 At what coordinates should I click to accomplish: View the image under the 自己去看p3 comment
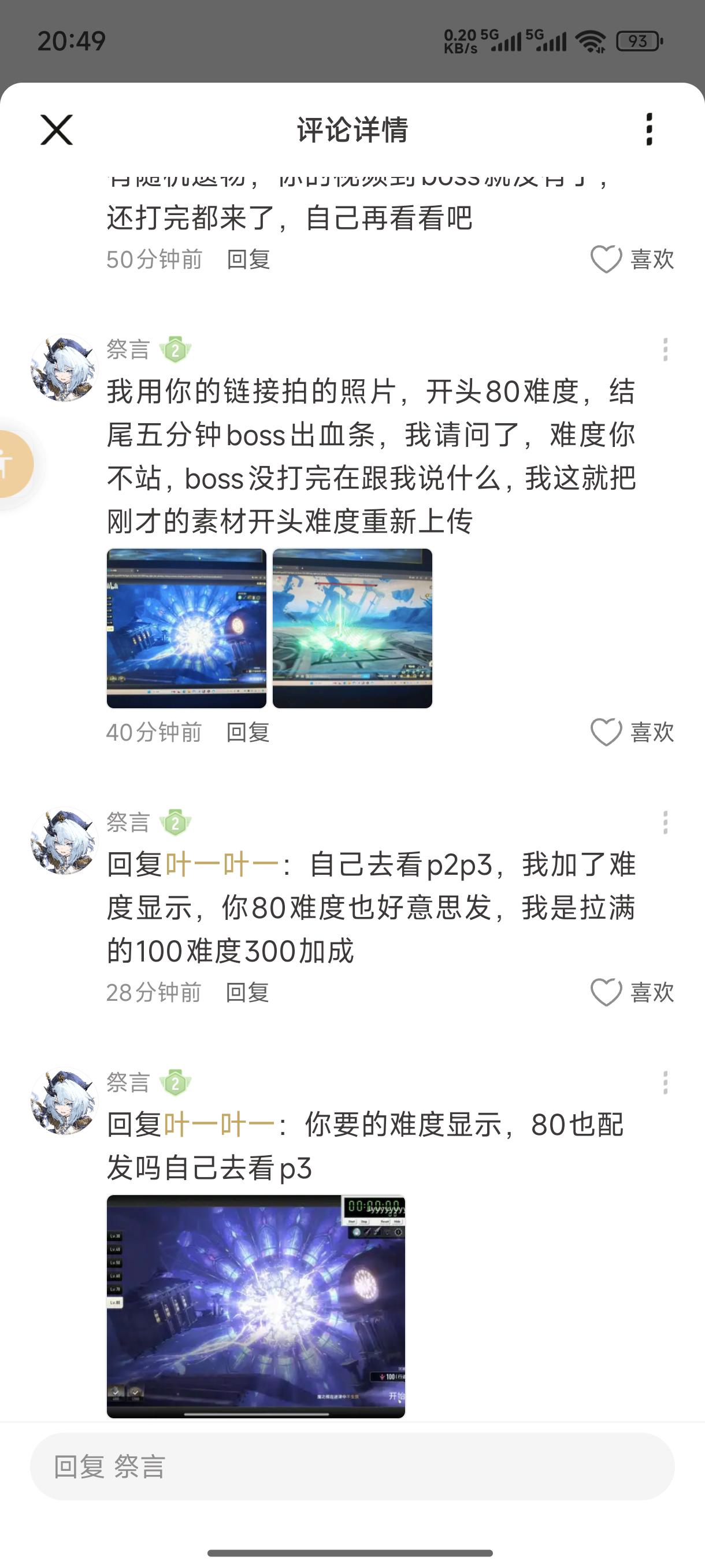click(x=255, y=1306)
